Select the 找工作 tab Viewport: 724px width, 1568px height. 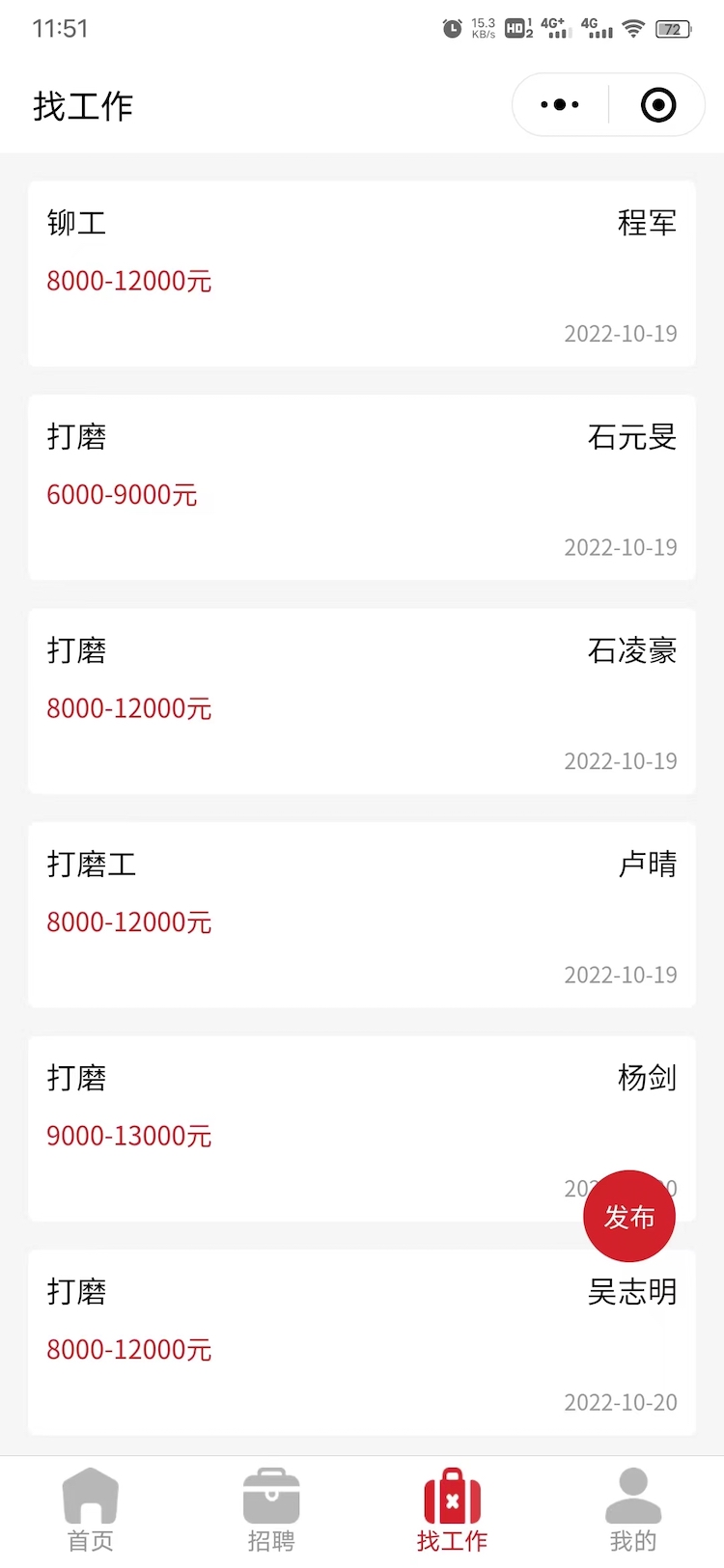[452, 1510]
